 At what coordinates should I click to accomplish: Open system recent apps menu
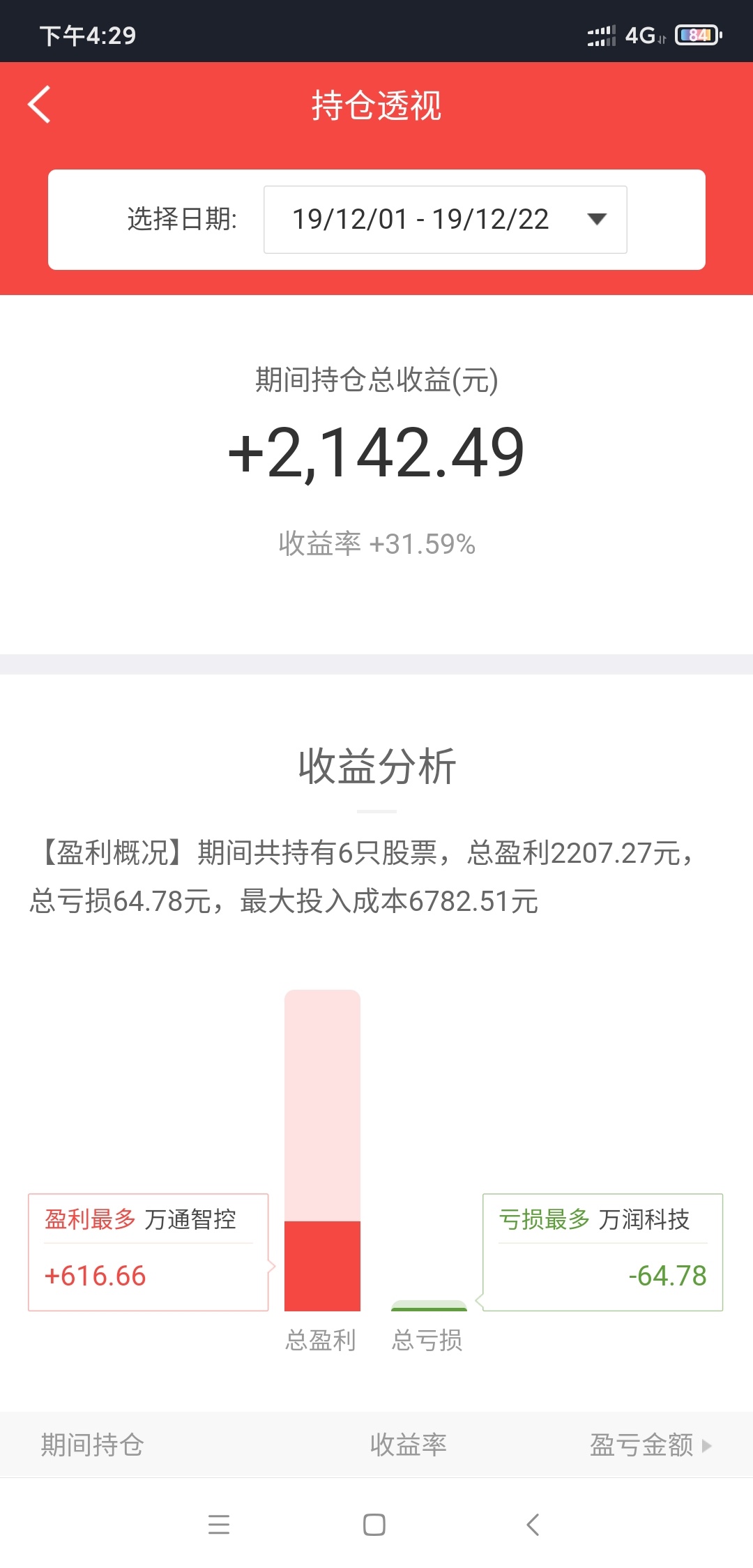pyautogui.click(x=219, y=1525)
